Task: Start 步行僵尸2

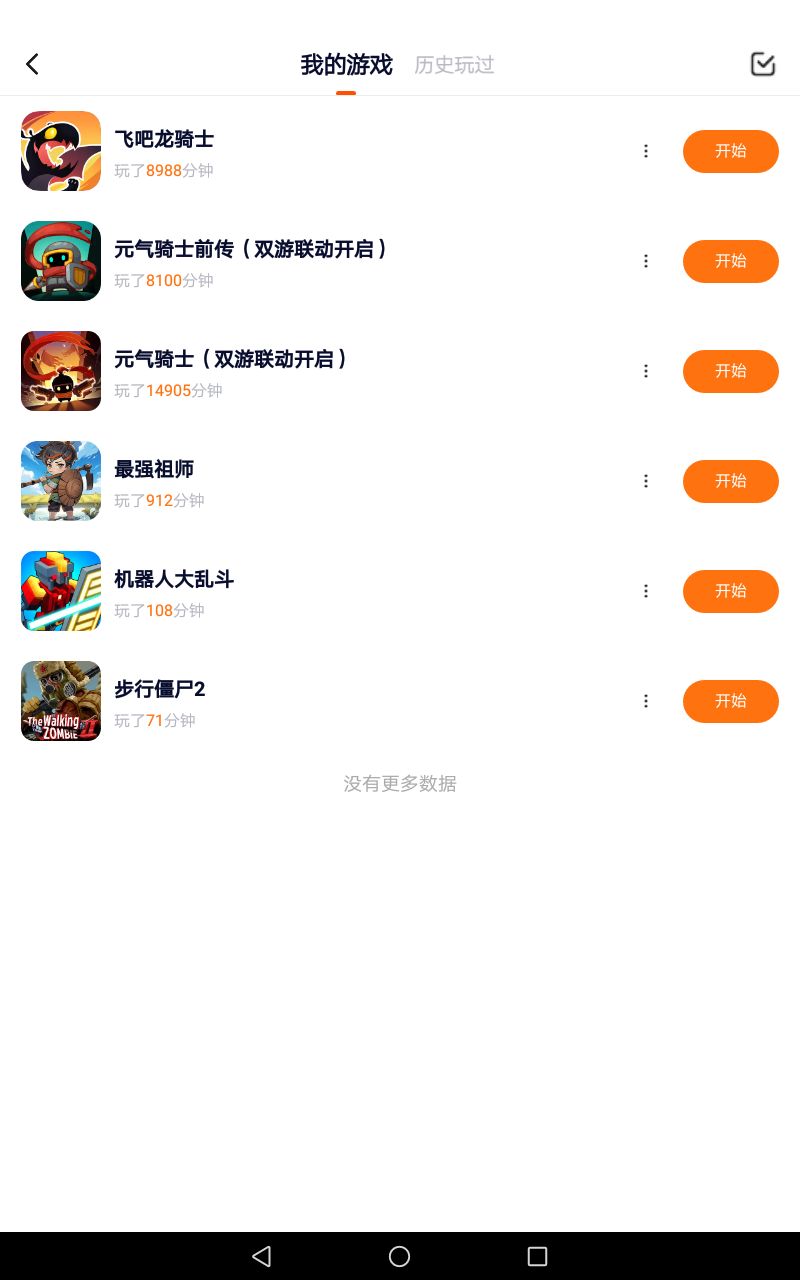Action: (730, 701)
